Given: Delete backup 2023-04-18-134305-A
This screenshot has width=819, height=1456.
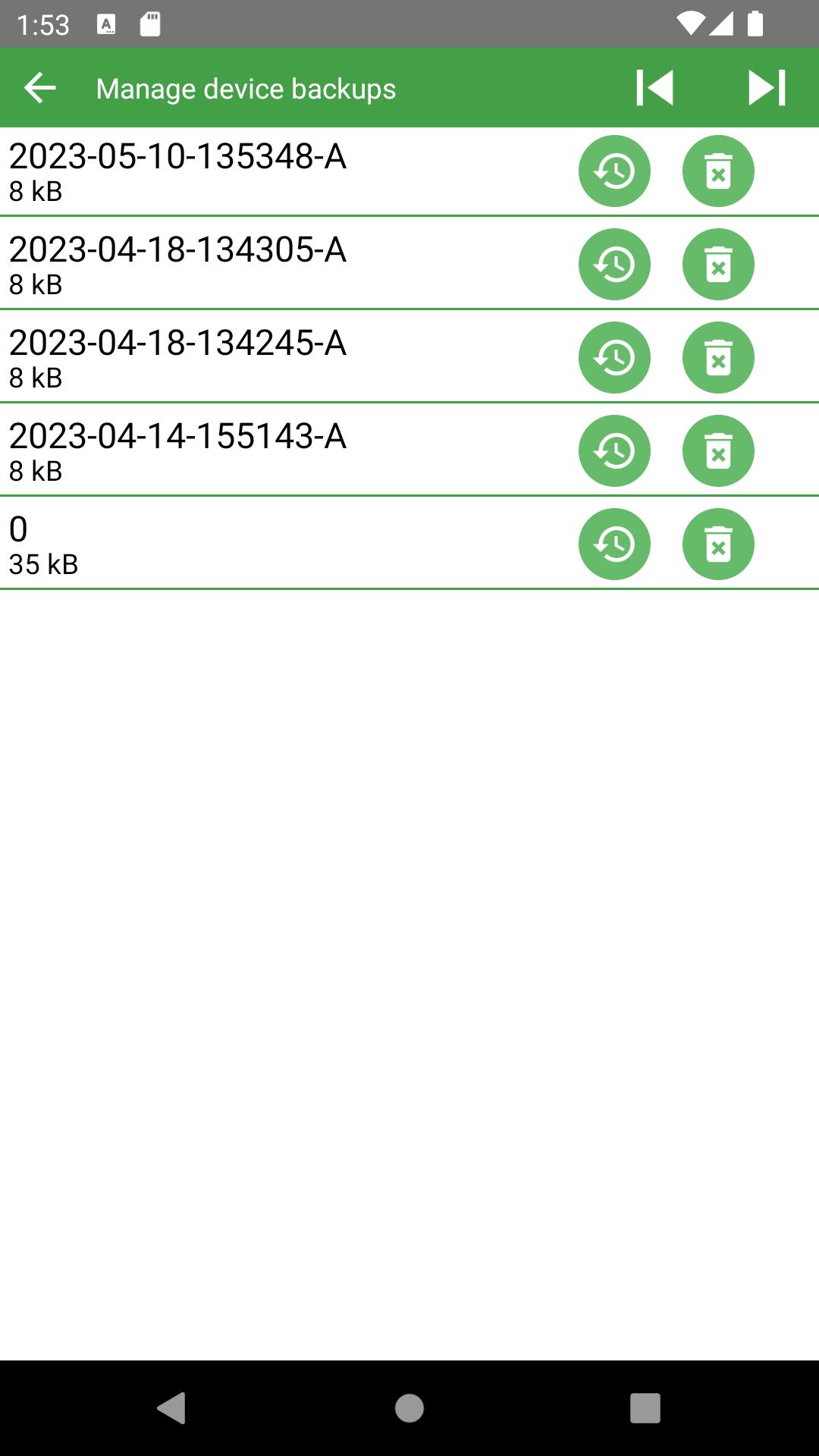Looking at the screenshot, I should [718, 265].
